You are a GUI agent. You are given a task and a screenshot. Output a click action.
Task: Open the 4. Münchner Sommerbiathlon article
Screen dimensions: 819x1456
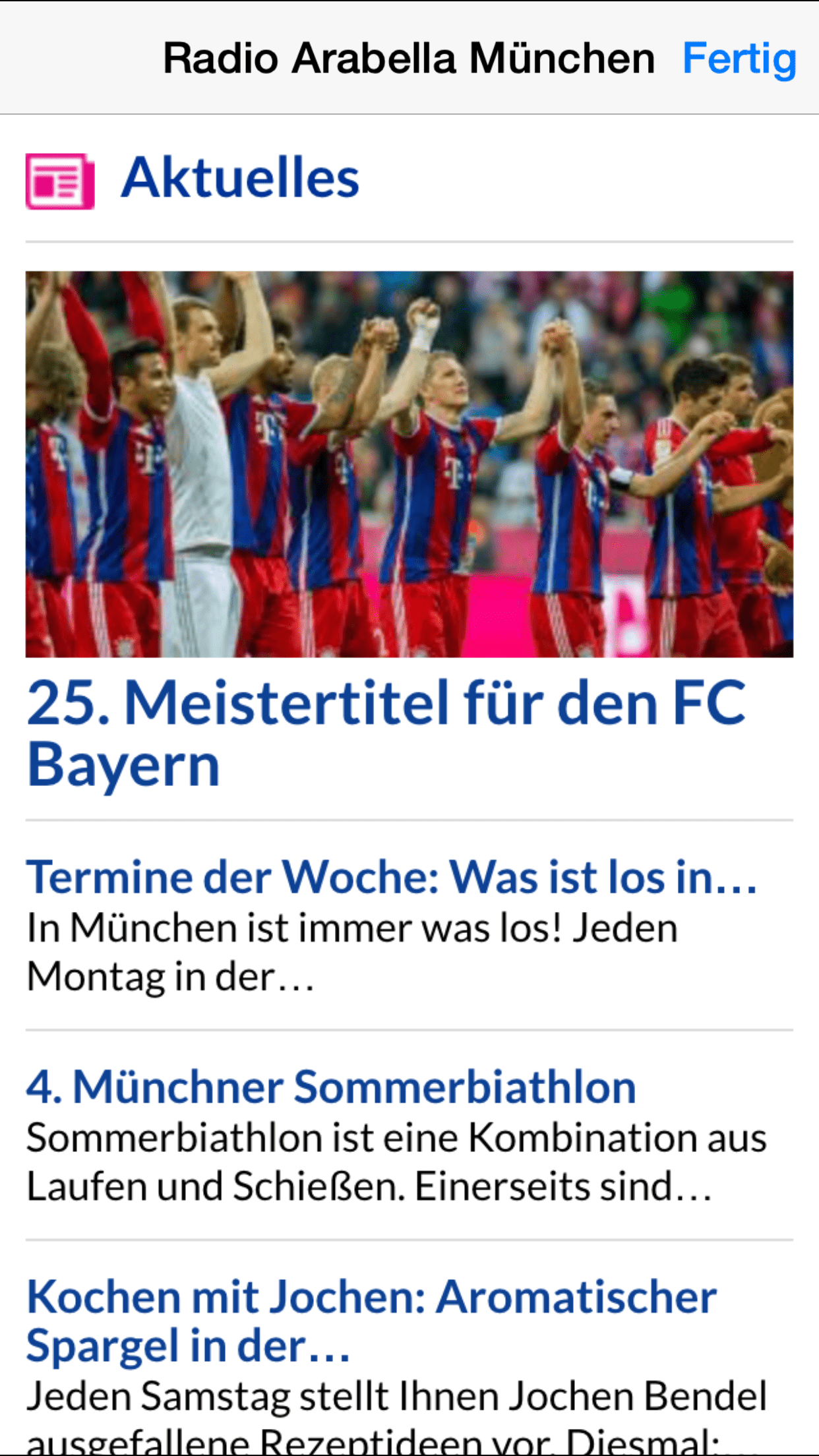pyautogui.click(x=331, y=1087)
